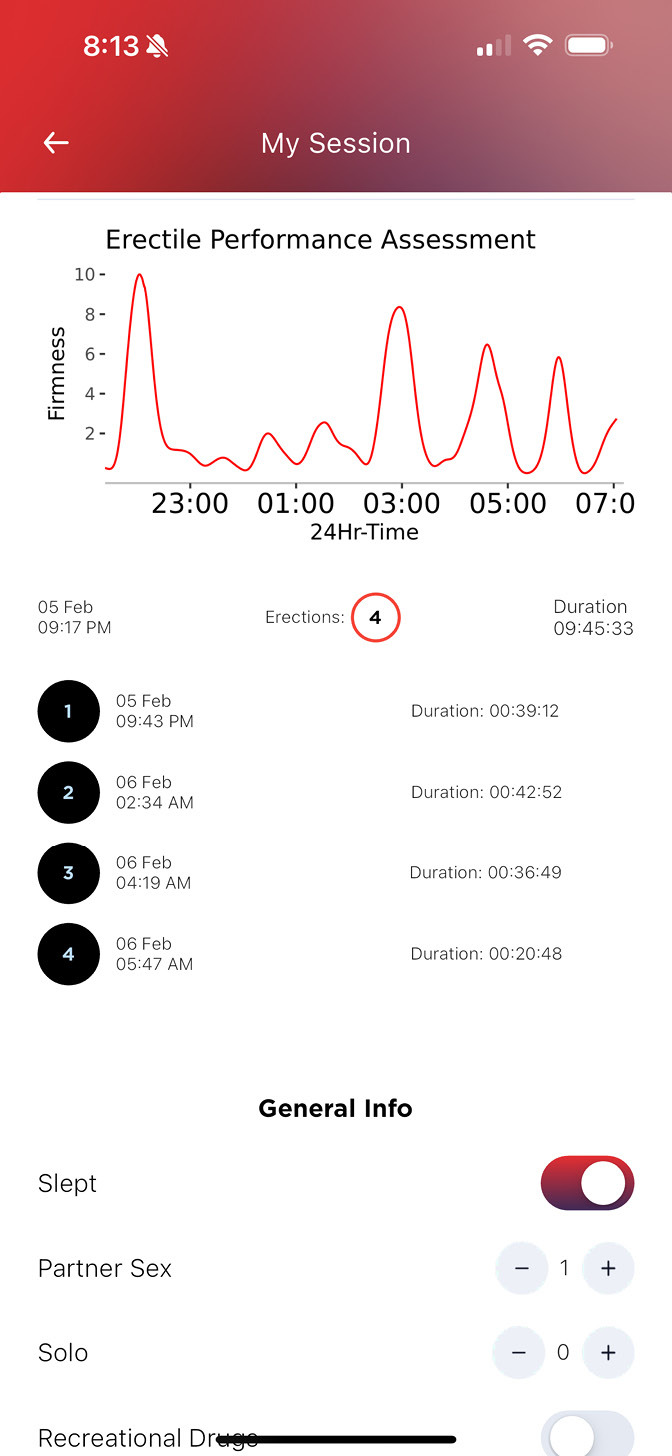Decrease the Solo count

[519, 1353]
